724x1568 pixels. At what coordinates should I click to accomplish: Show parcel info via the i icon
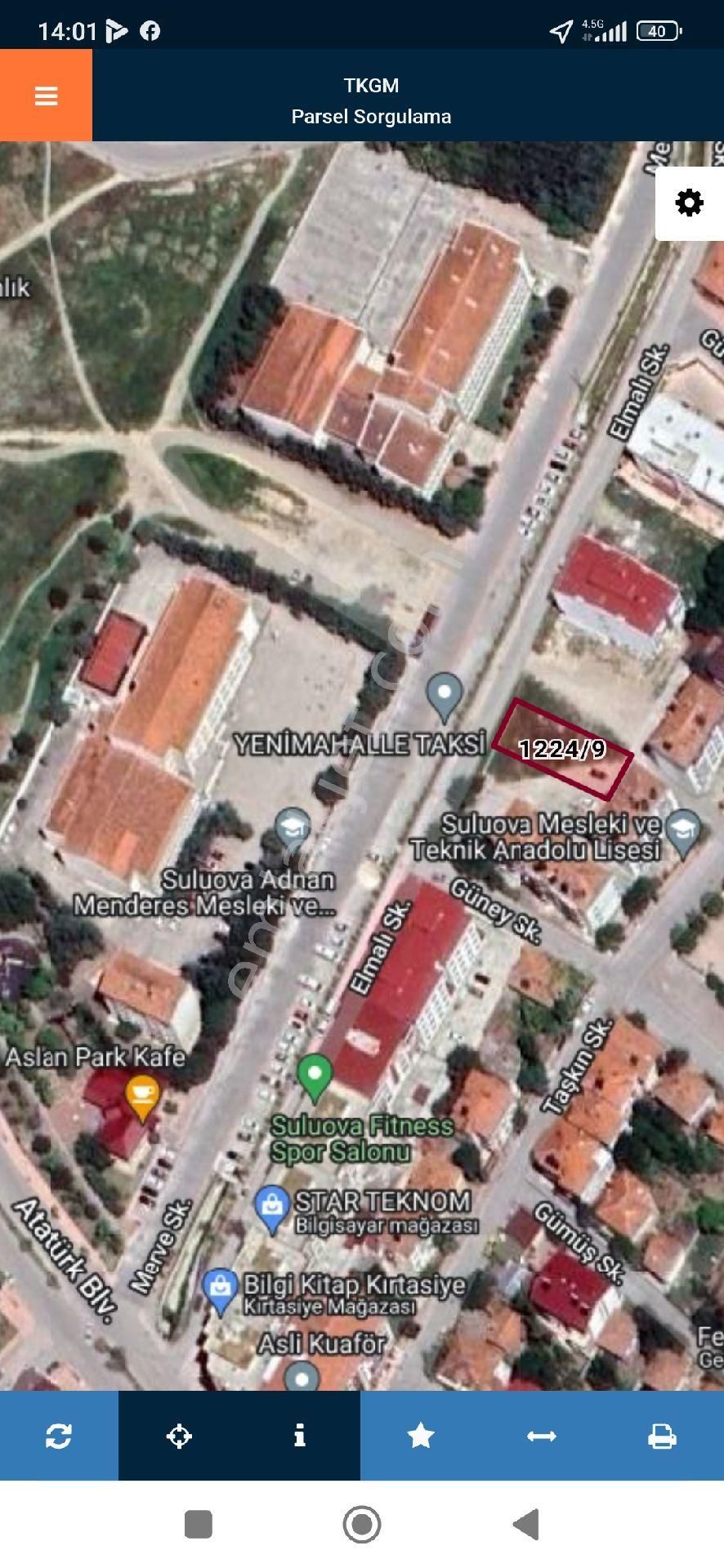300,1435
